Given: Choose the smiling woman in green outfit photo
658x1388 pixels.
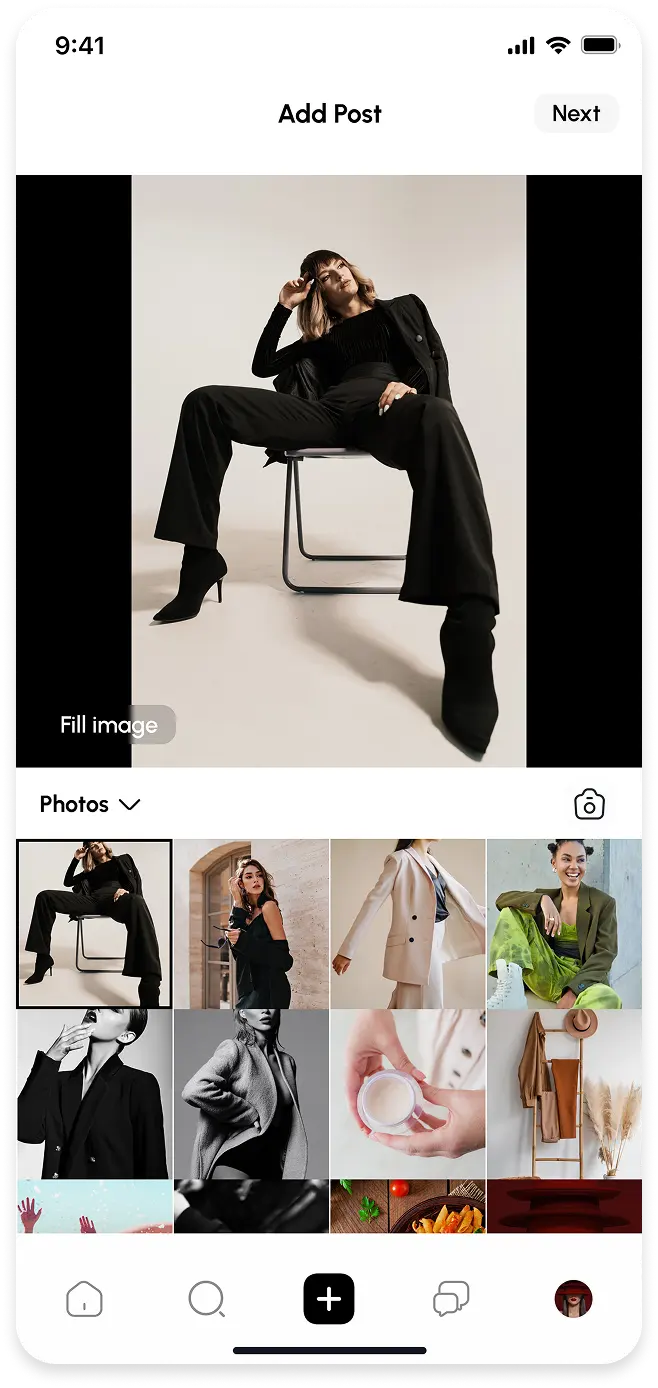Looking at the screenshot, I should (x=564, y=923).
